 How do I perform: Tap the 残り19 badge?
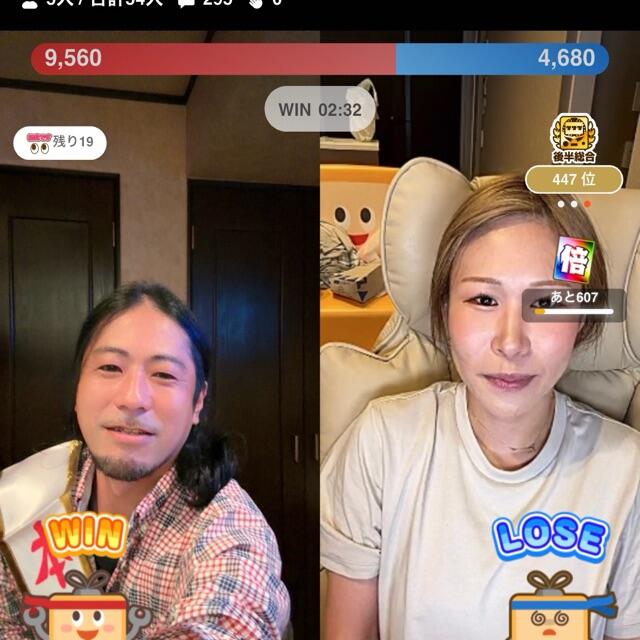tap(60, 142)
